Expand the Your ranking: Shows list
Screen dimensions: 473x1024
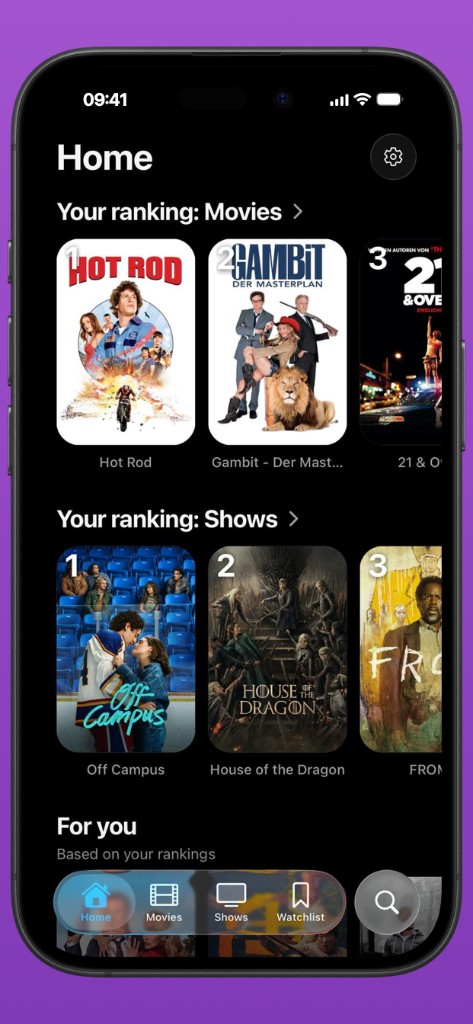click(x=178, y=519)
